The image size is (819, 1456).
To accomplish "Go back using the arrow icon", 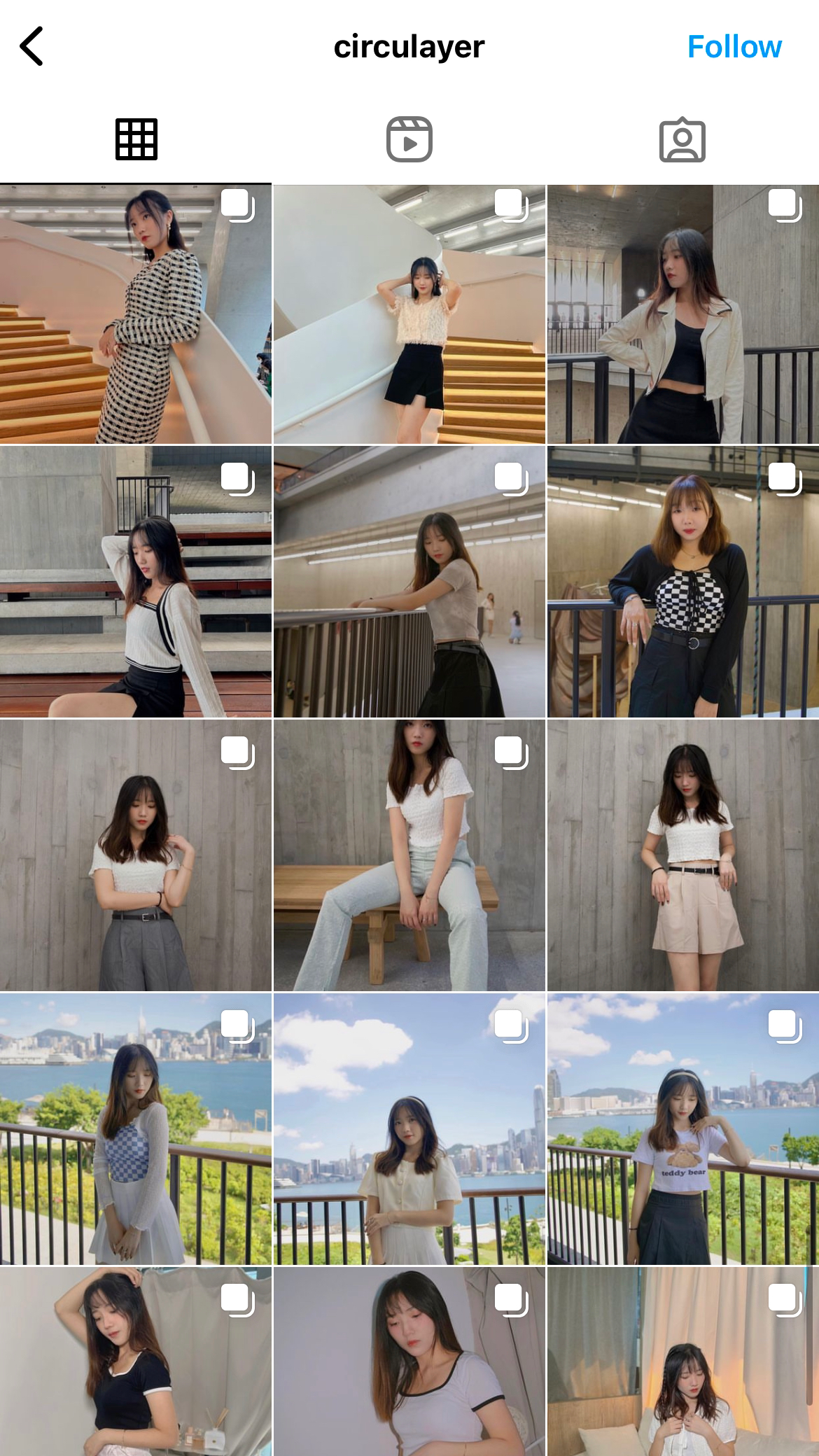I will 31,46.
